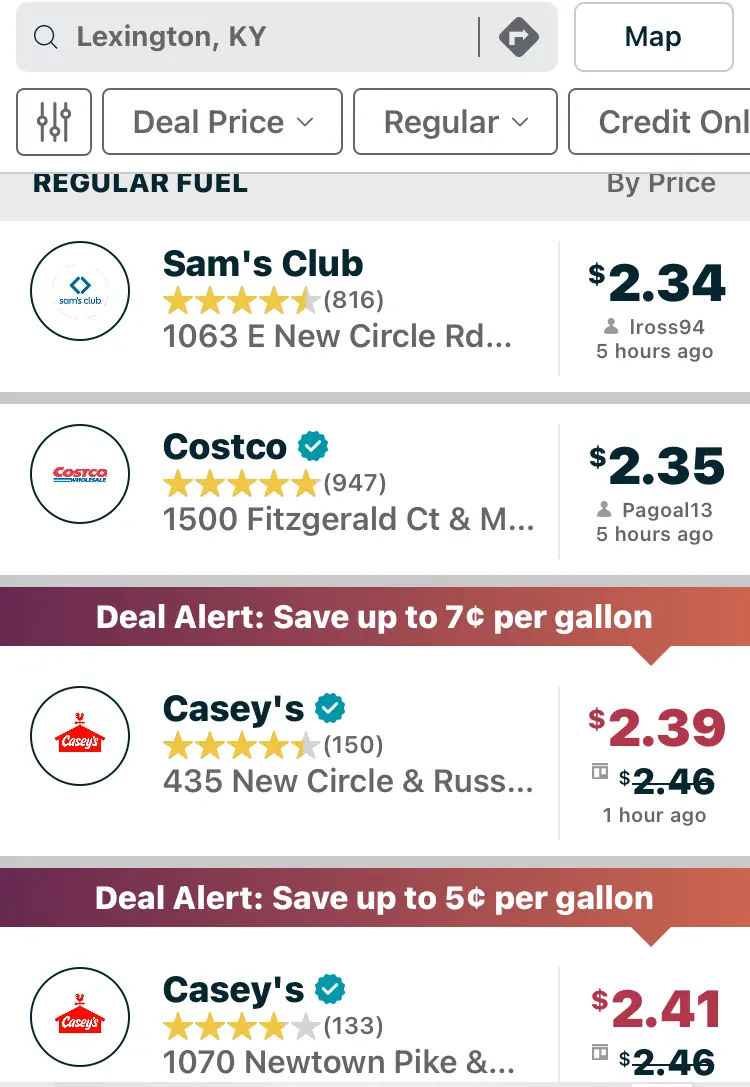This screenshot has width=750, height=1087.
Task: Change the By Price sorting
Action: (x=661, y=183)
